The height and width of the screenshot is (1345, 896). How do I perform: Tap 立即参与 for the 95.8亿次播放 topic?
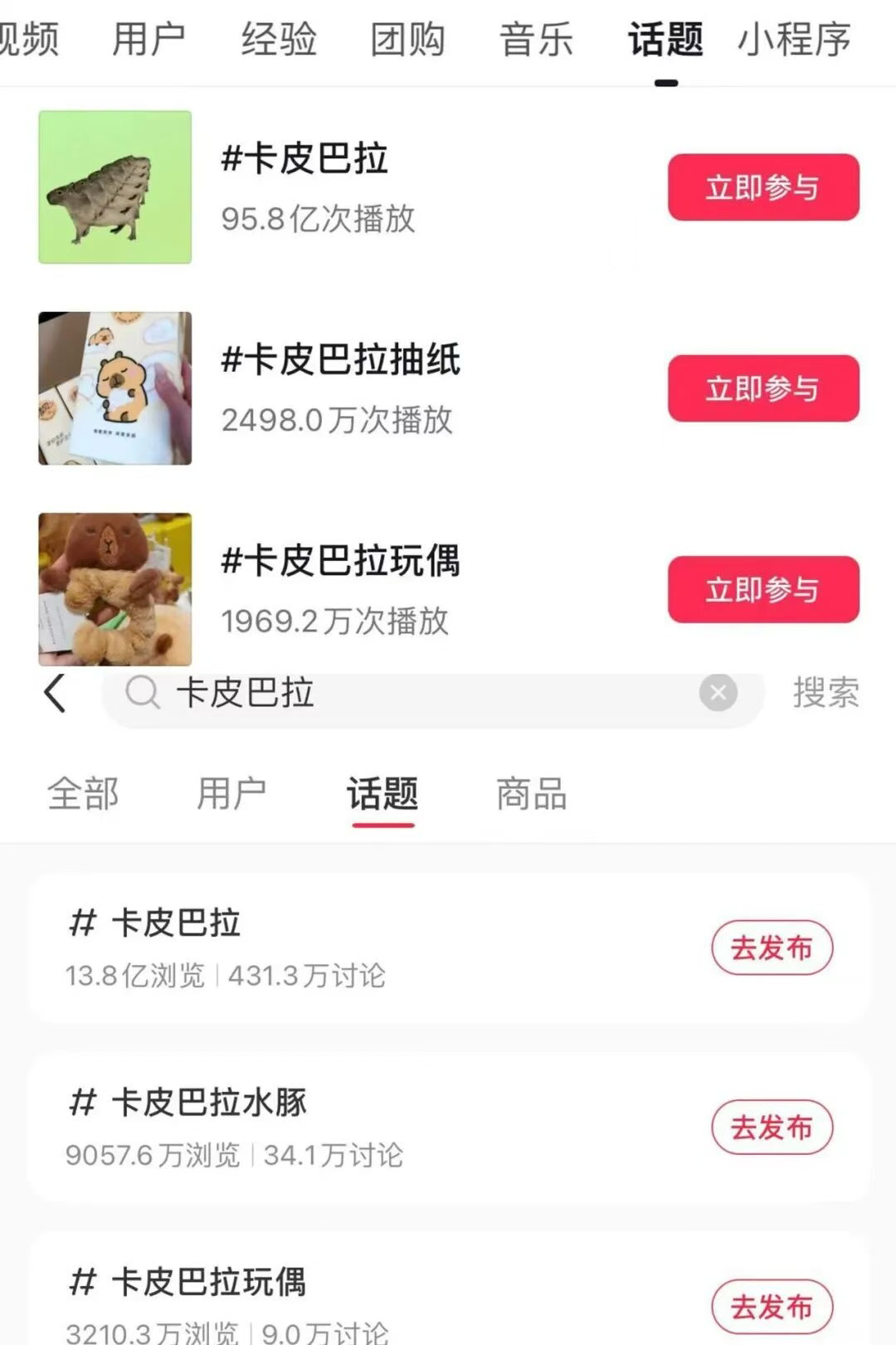(762, 188)
